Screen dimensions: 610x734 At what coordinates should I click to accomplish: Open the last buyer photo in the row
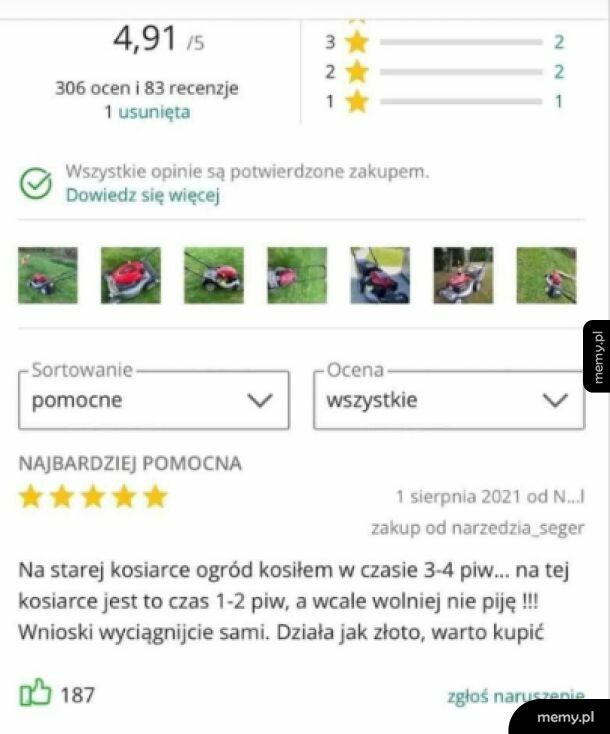[545, 275]
